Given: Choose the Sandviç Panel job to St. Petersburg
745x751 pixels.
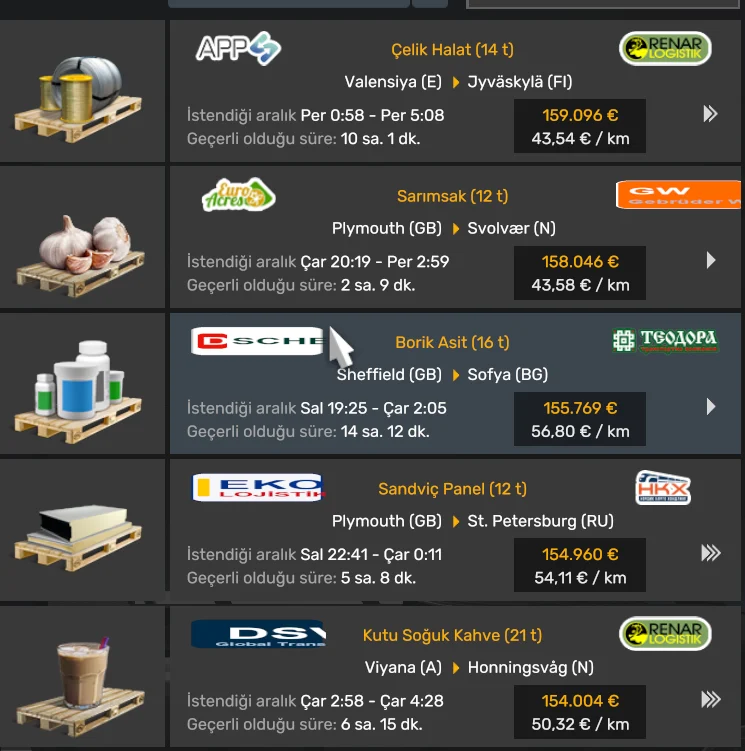Looking at the screenshot, I should (455, 530).
